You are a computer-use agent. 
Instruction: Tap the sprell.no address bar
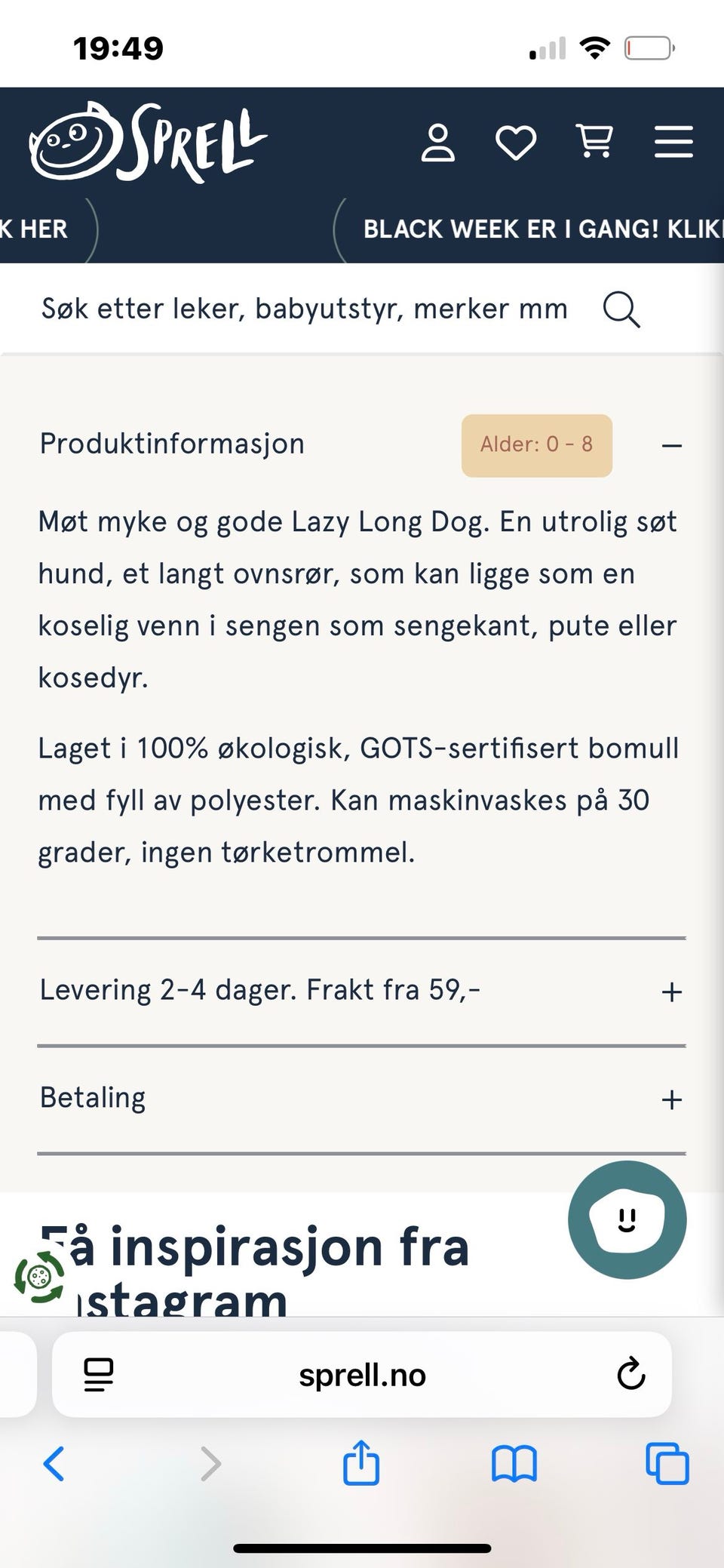pyautogui.click(x=362, y=1375)
